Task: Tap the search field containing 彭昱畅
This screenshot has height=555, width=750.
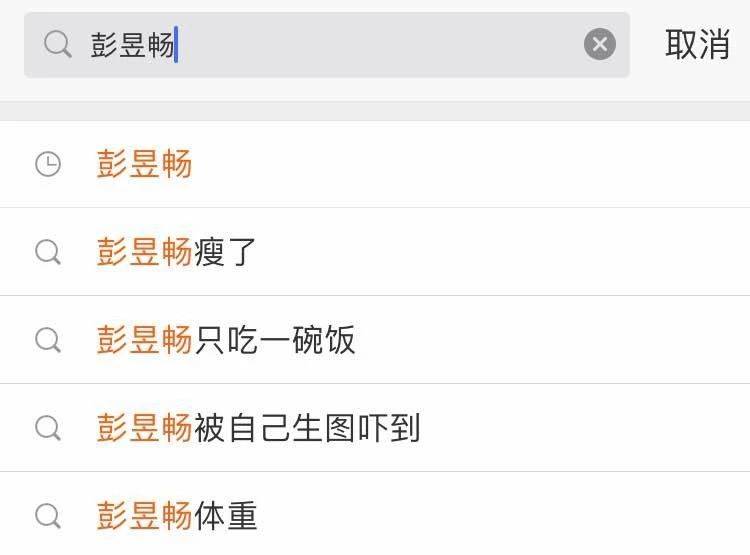Action: pos(327,45)
